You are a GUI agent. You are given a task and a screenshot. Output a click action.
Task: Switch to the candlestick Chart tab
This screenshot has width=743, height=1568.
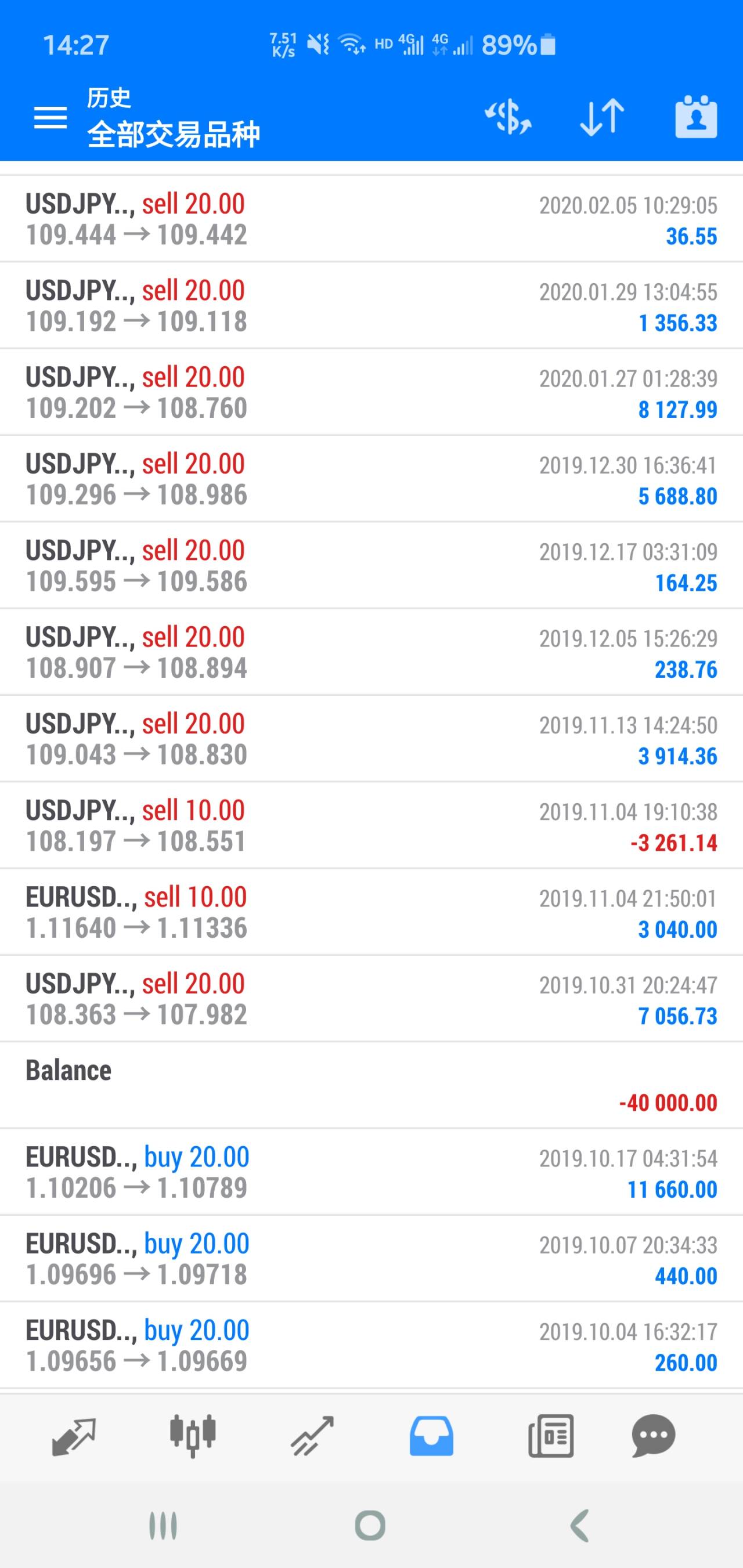(193, 1436)
